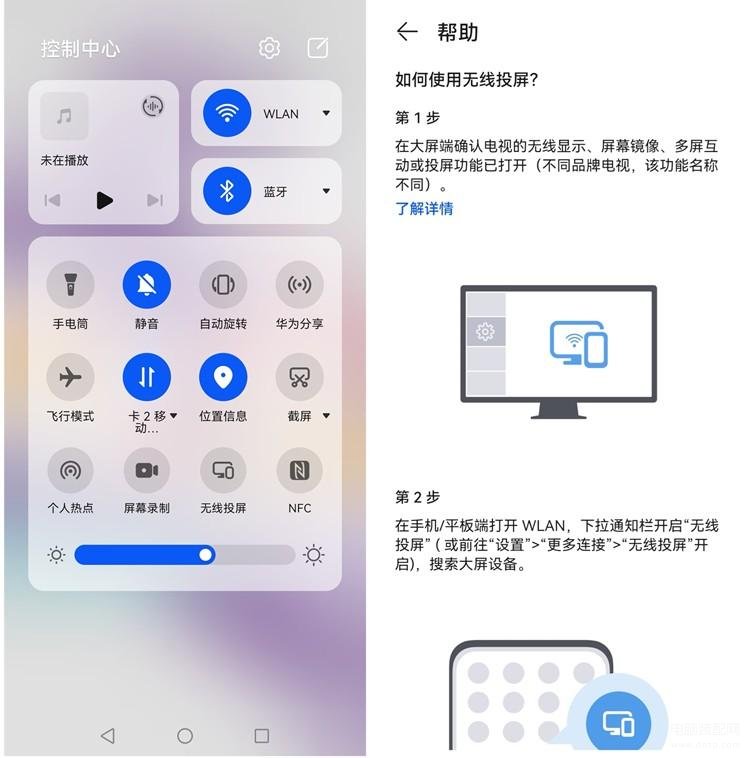Image resolution: width=750 pixels, height=758 pixels.
Task: Disable silent mode
Action: point(147,286)
